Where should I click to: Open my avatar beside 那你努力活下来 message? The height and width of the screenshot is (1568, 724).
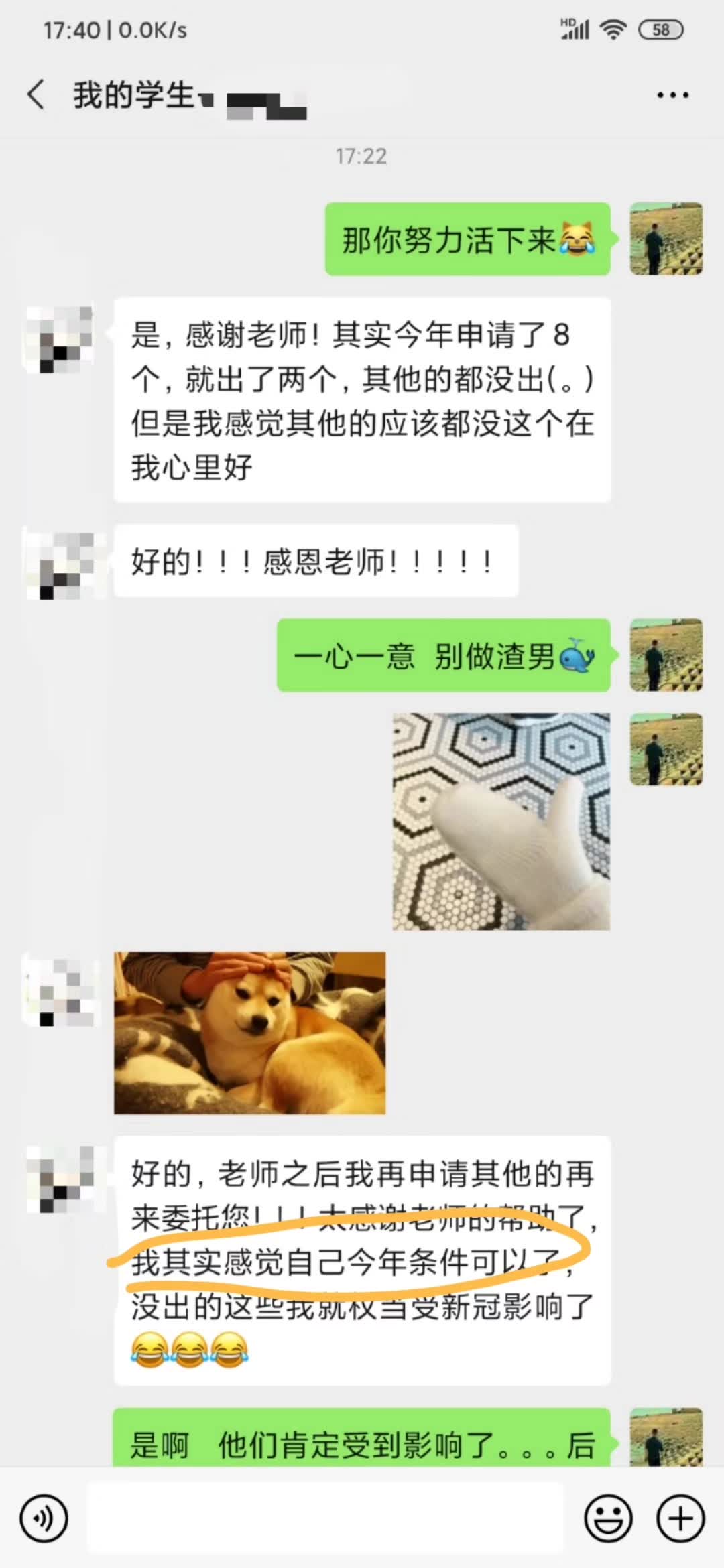666,239
